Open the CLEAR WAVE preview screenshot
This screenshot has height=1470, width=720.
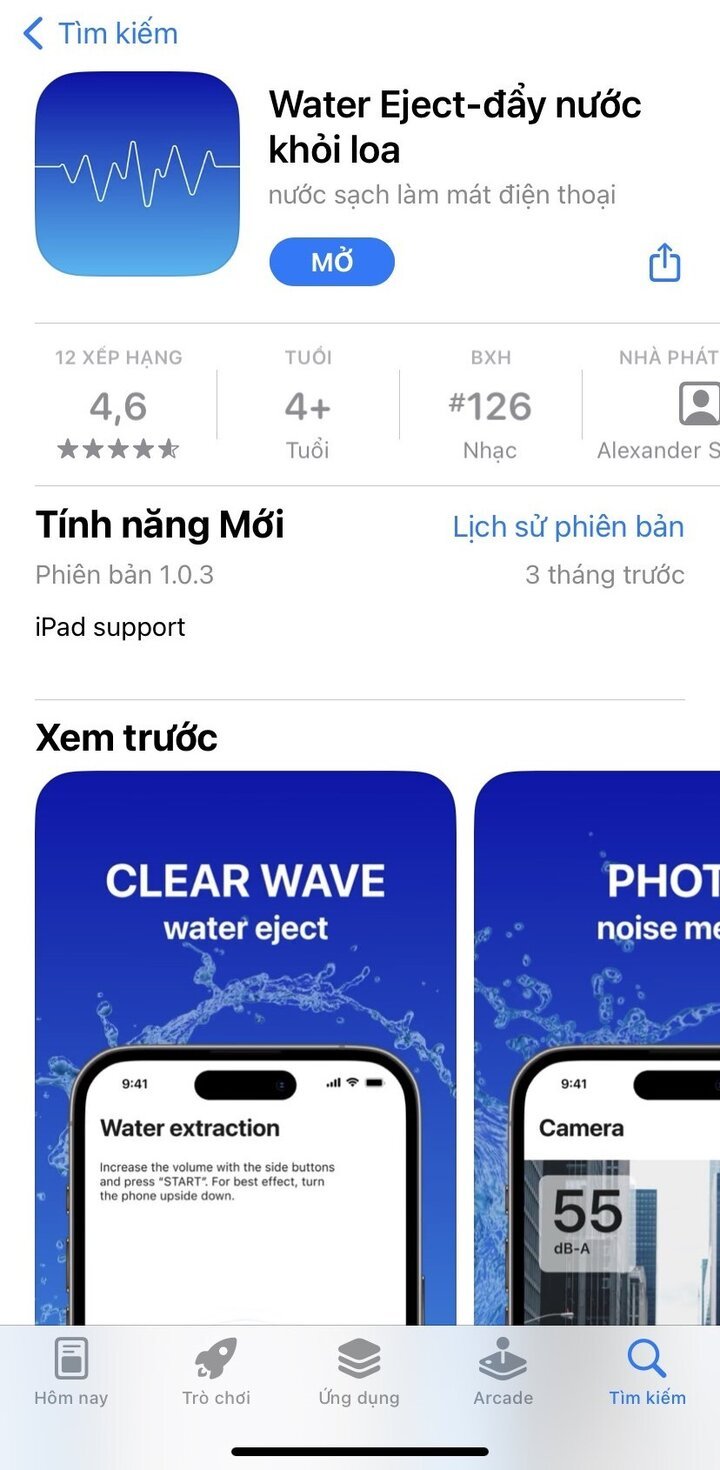245,1040
